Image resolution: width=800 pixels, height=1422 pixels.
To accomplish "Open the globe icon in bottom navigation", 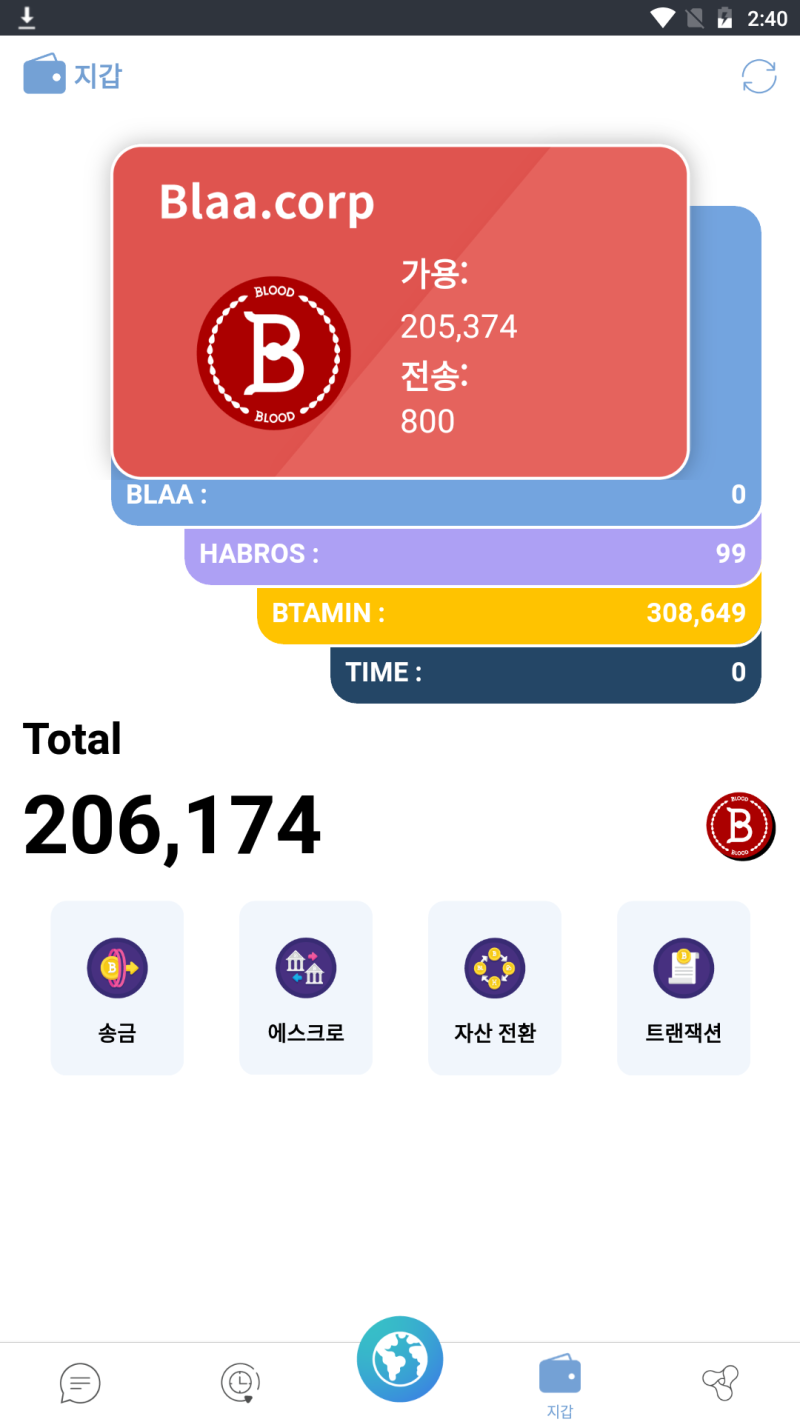I will point(399,1358).
